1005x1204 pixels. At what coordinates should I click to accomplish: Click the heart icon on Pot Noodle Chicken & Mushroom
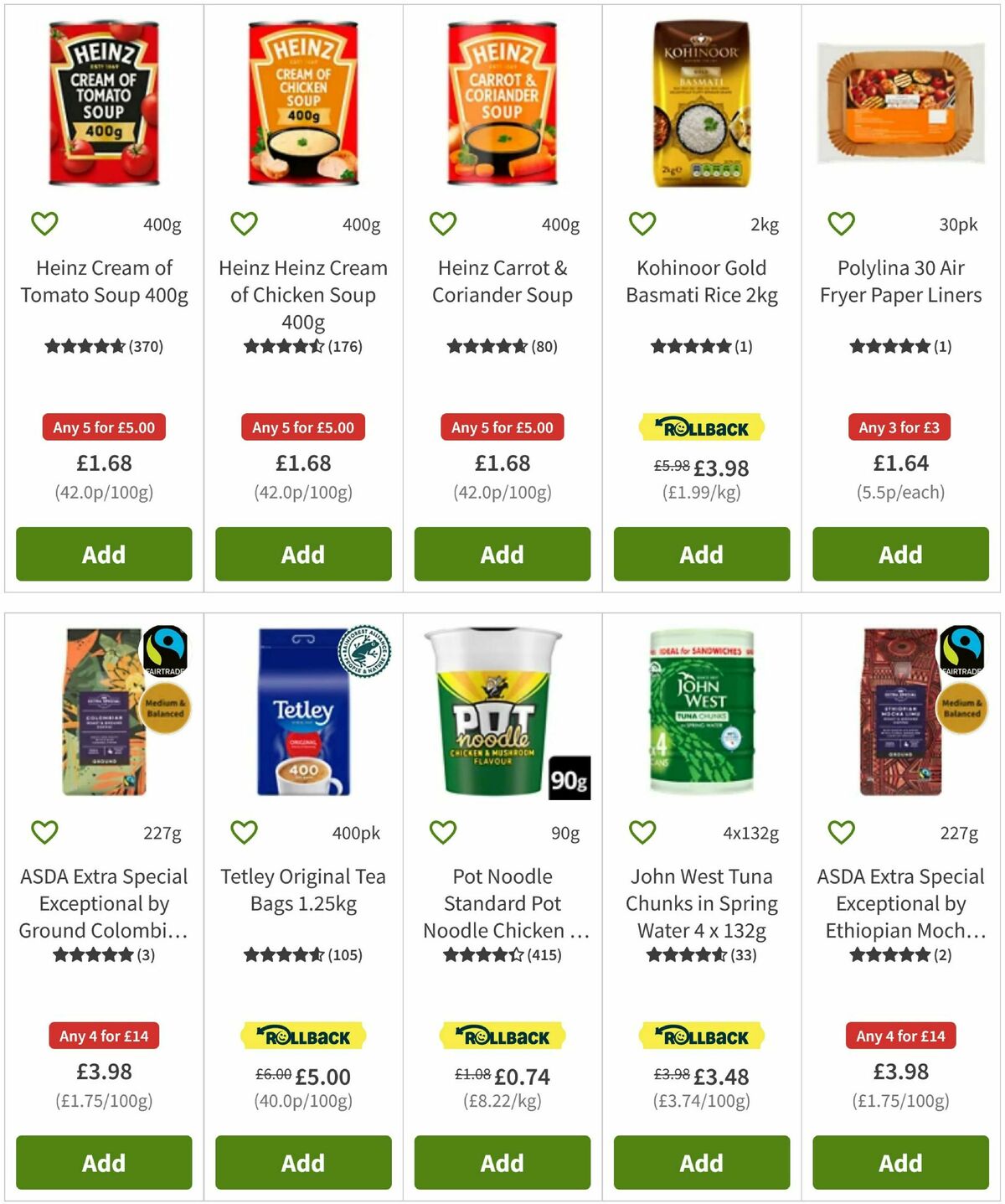[442, 832]
